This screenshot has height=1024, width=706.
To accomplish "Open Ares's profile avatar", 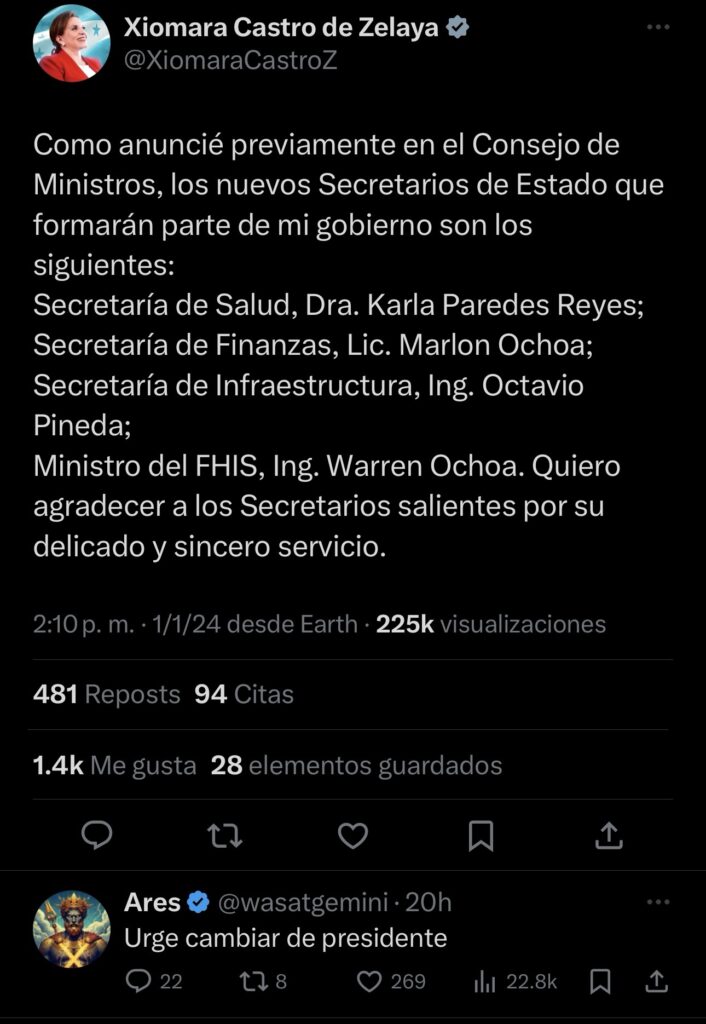I will pyautogui.click(x=72, y=929).
